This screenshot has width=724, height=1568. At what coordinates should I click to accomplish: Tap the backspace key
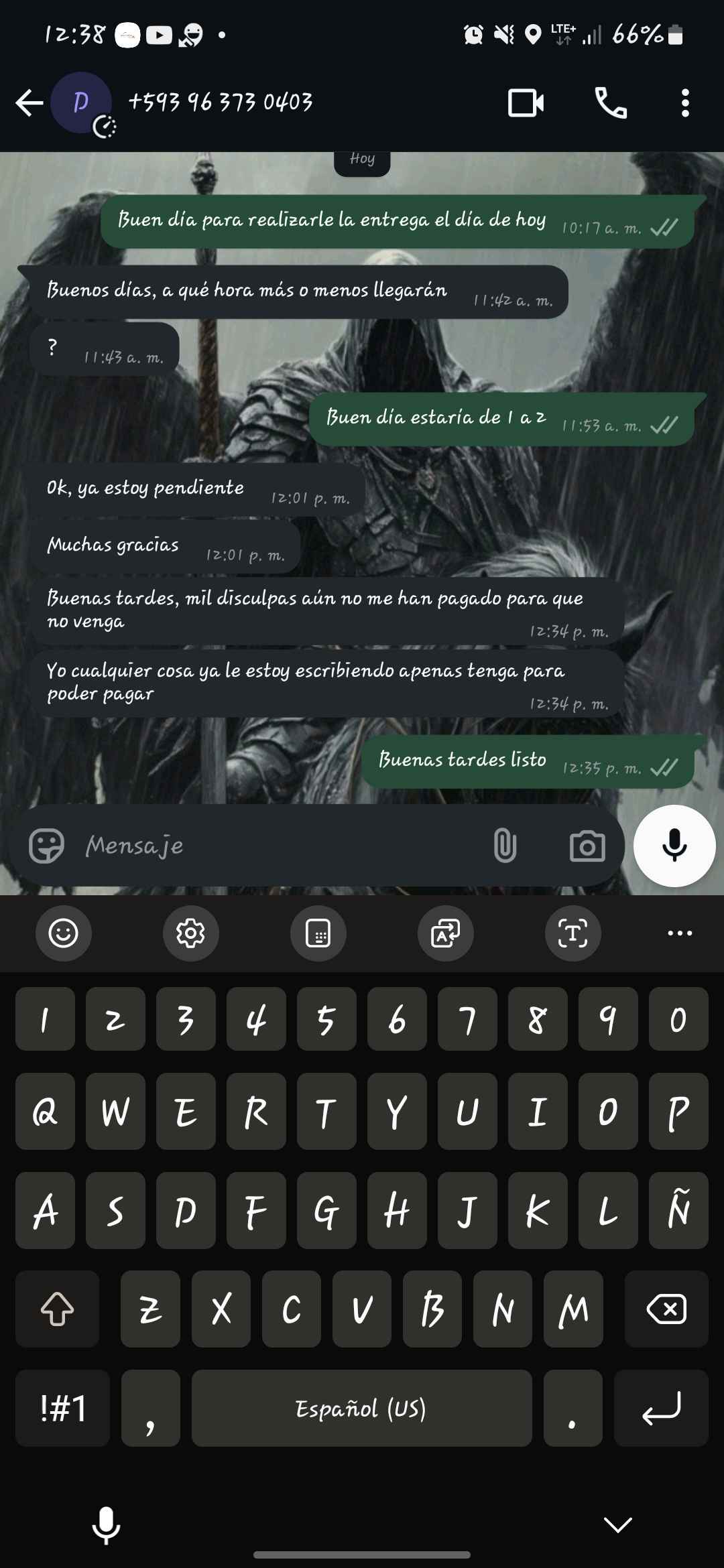coord(666,1309)
